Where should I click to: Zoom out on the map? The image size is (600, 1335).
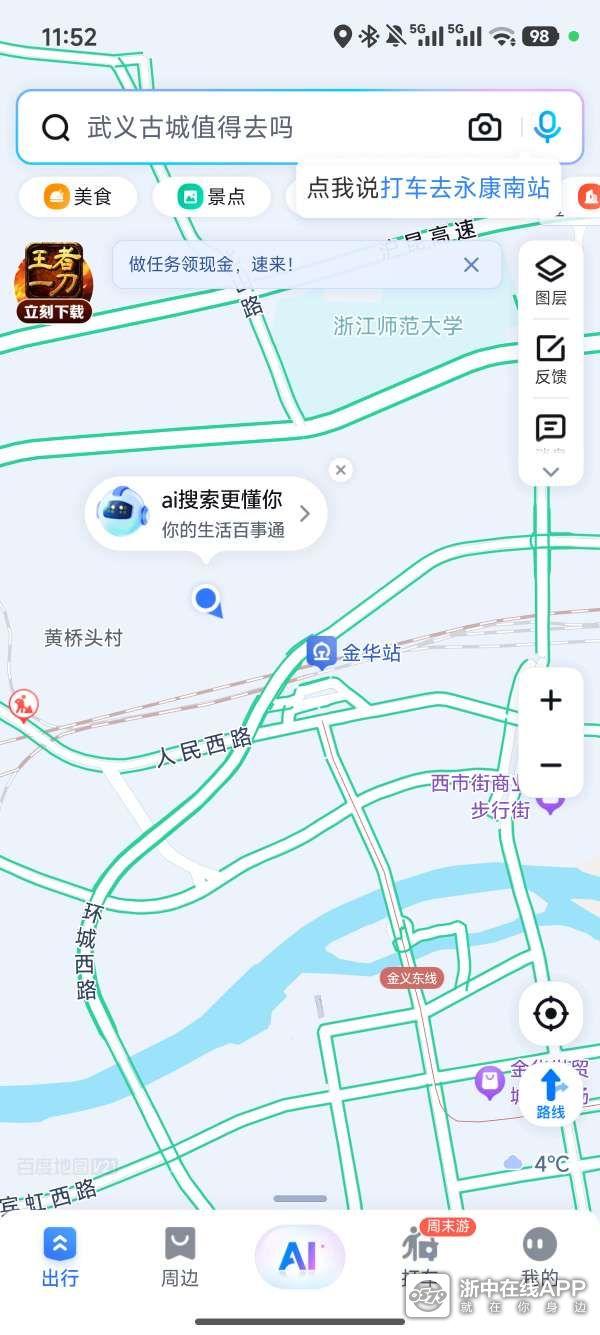pyautogui.click(x=551, y=766)
